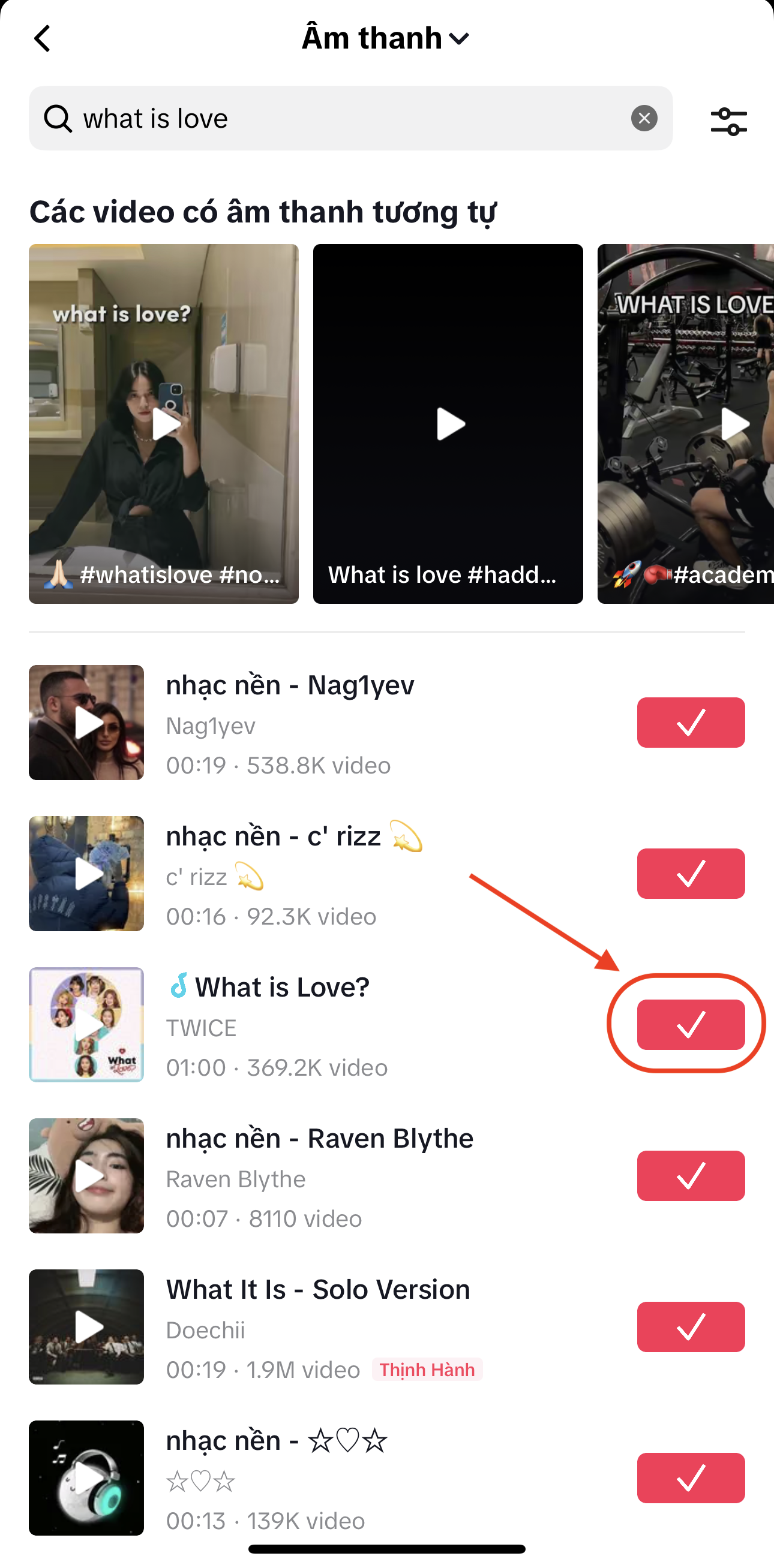774x1568 pixels.
Task: Select the ☆♡☆ sound checkmark
Action: [691, 1478]
